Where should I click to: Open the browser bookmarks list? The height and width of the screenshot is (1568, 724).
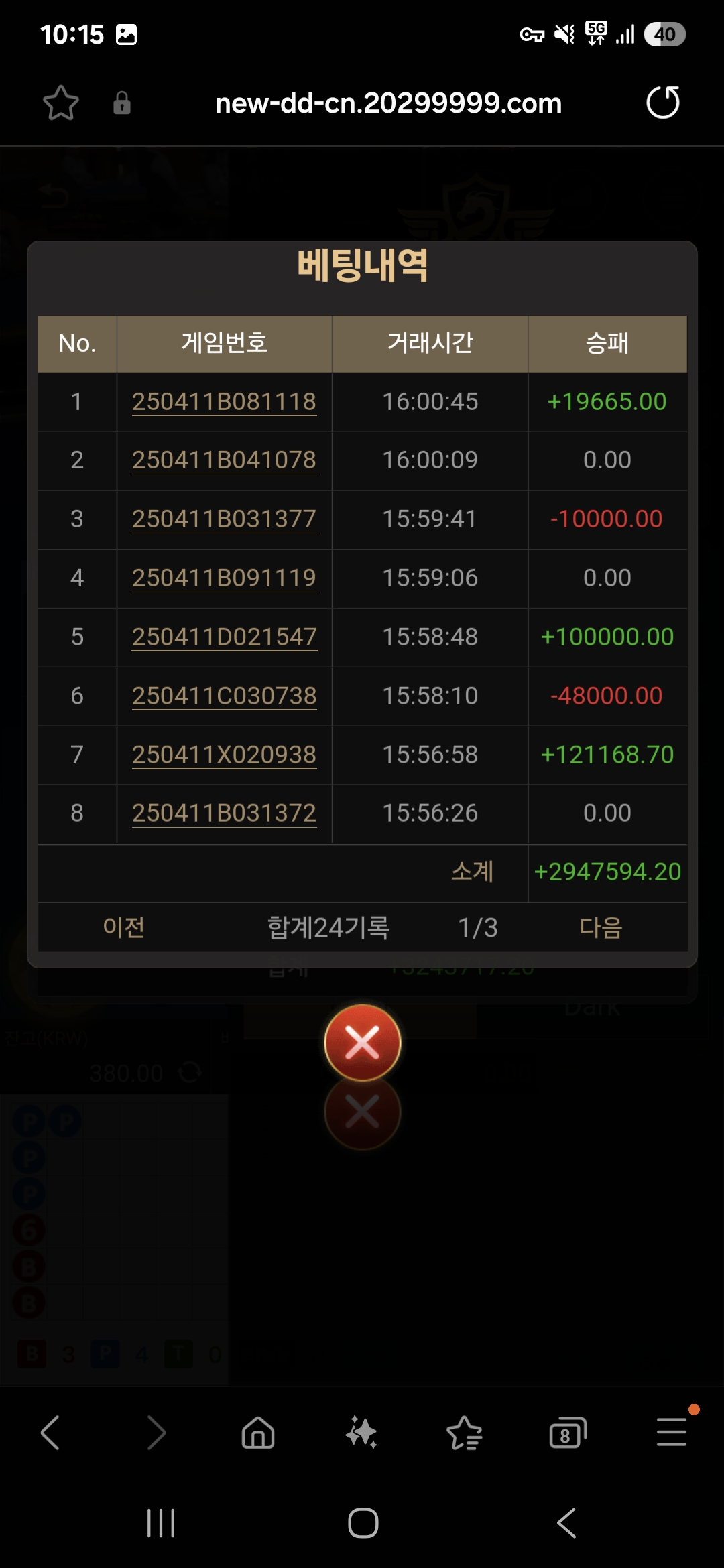click(464, 1433)
